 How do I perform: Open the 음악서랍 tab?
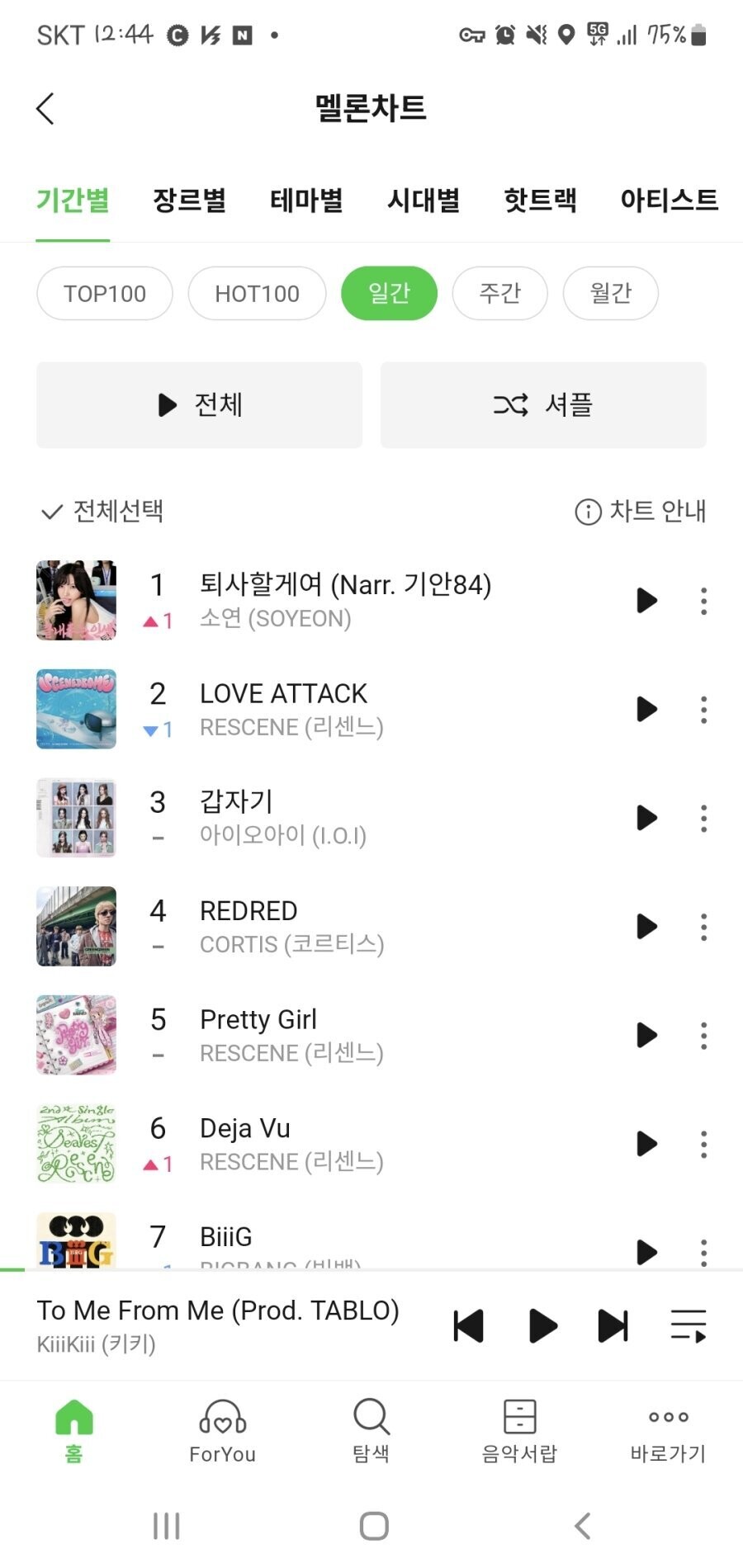point(519,1431)
